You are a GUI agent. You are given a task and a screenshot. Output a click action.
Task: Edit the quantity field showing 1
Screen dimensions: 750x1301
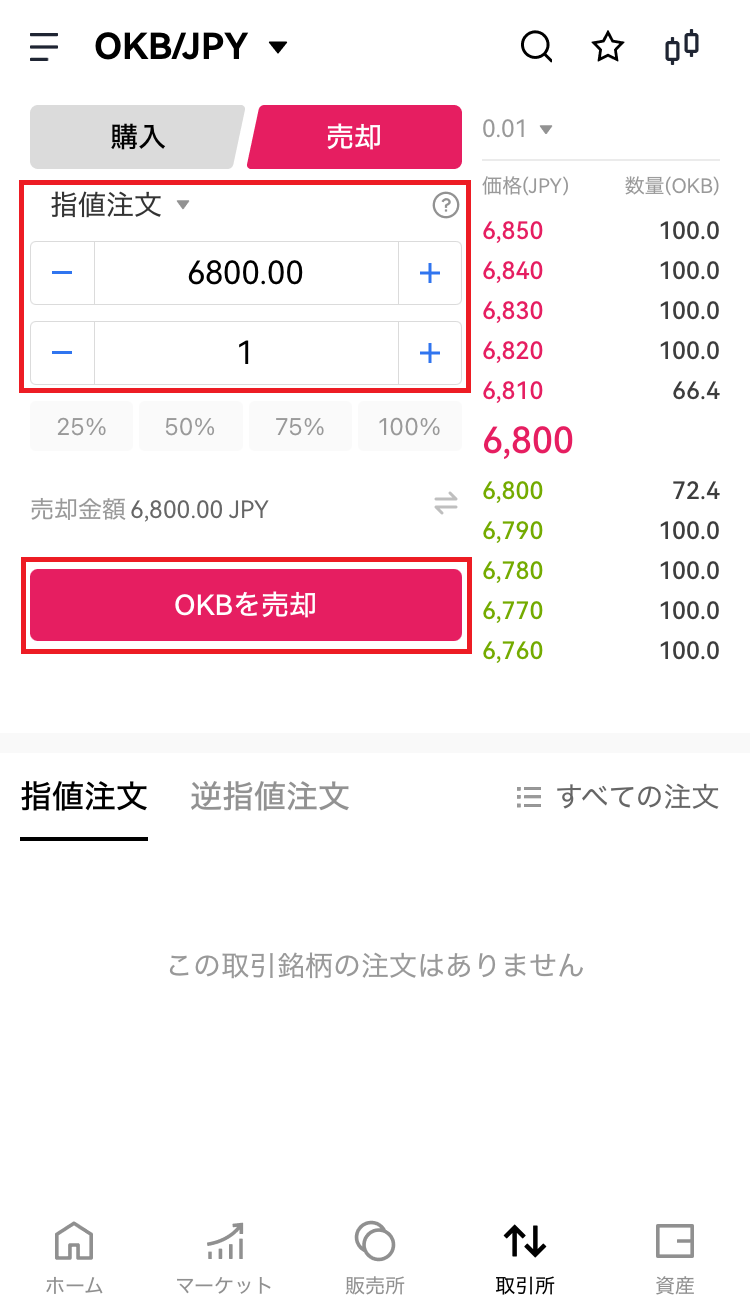pos(246,353)
